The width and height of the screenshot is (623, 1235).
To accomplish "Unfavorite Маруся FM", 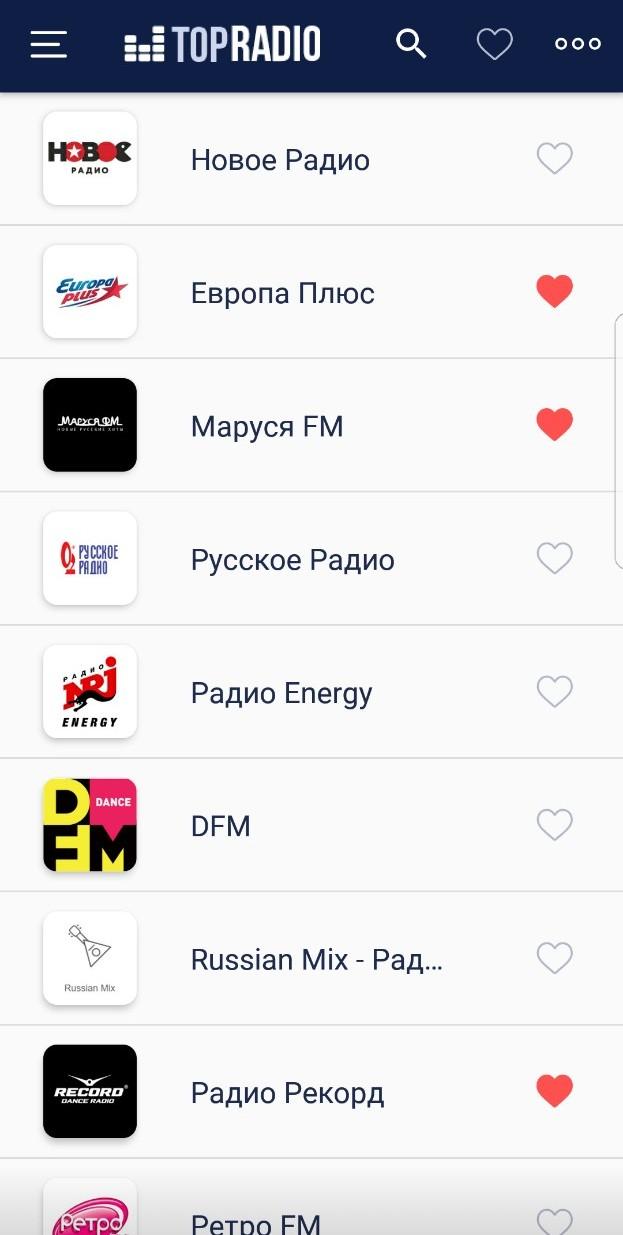I will 555,425.
